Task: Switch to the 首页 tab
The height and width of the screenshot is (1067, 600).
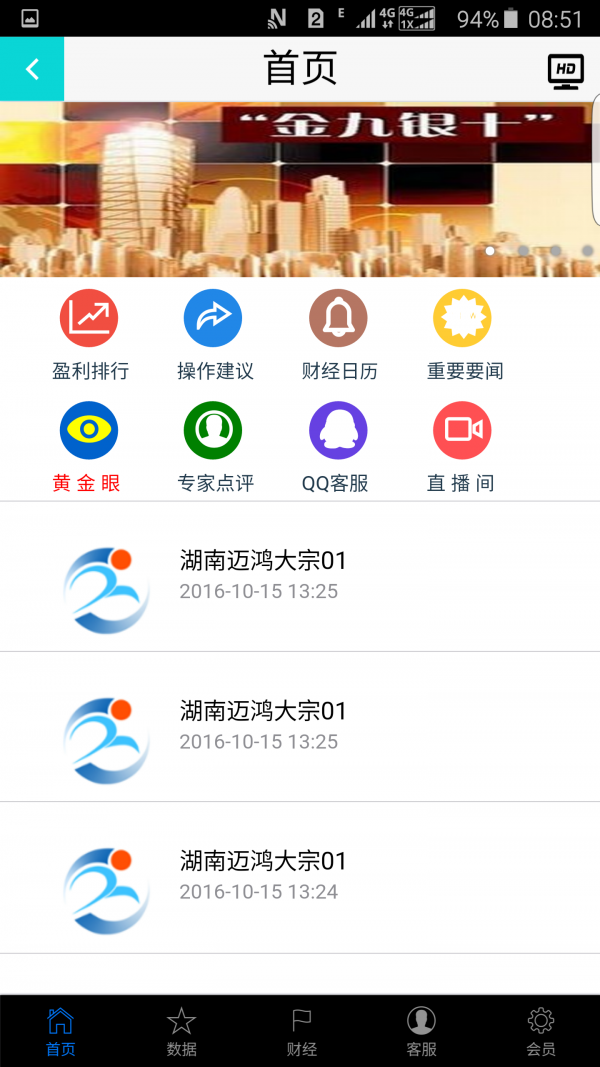Action: pyautogui.click(x=60, y=1032)
